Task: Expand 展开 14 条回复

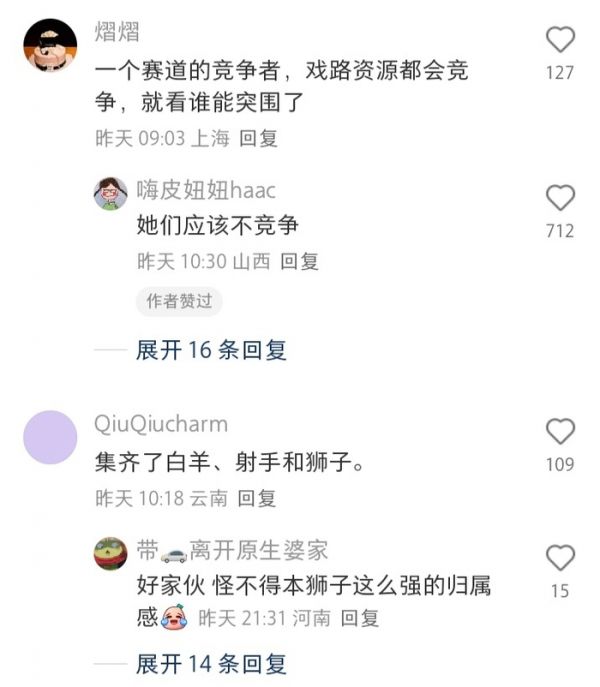Action: [211, 664]
